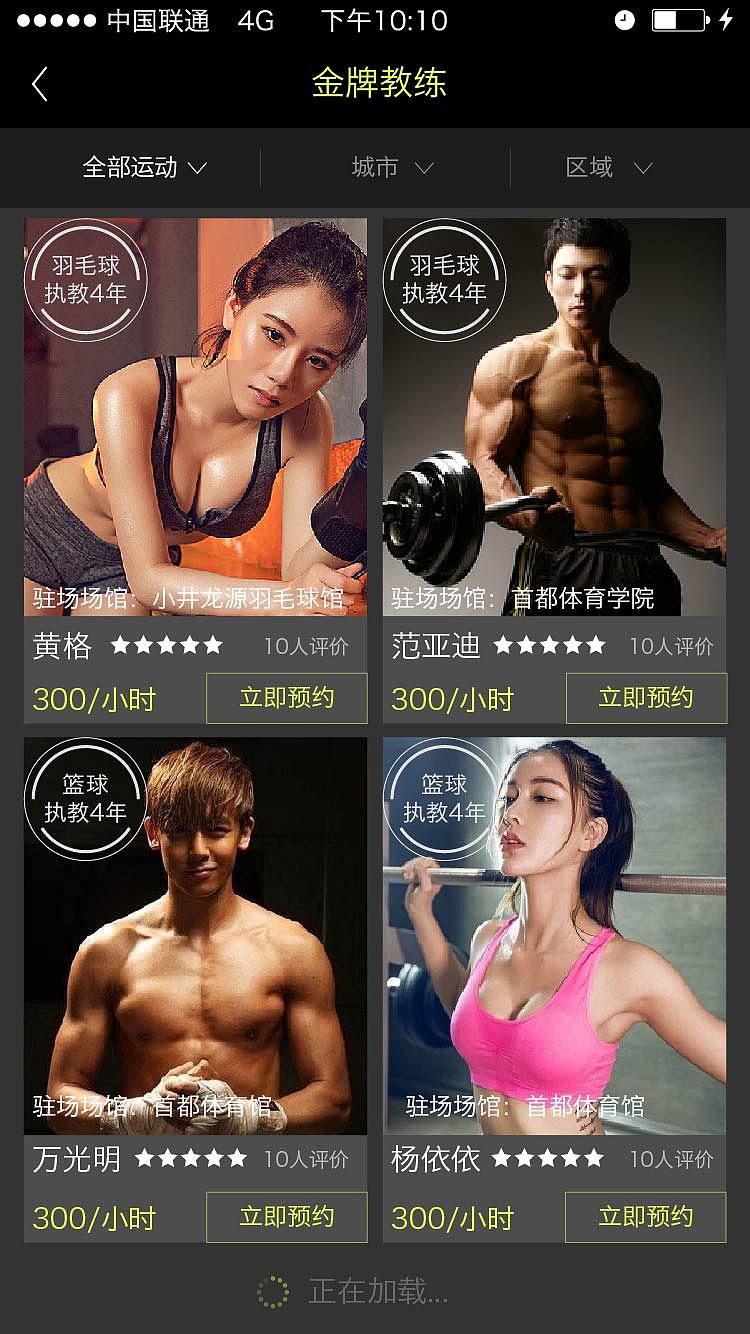
Task: Select the 4G network indicator
Action: pyautogui.click(x=257, y=19)
